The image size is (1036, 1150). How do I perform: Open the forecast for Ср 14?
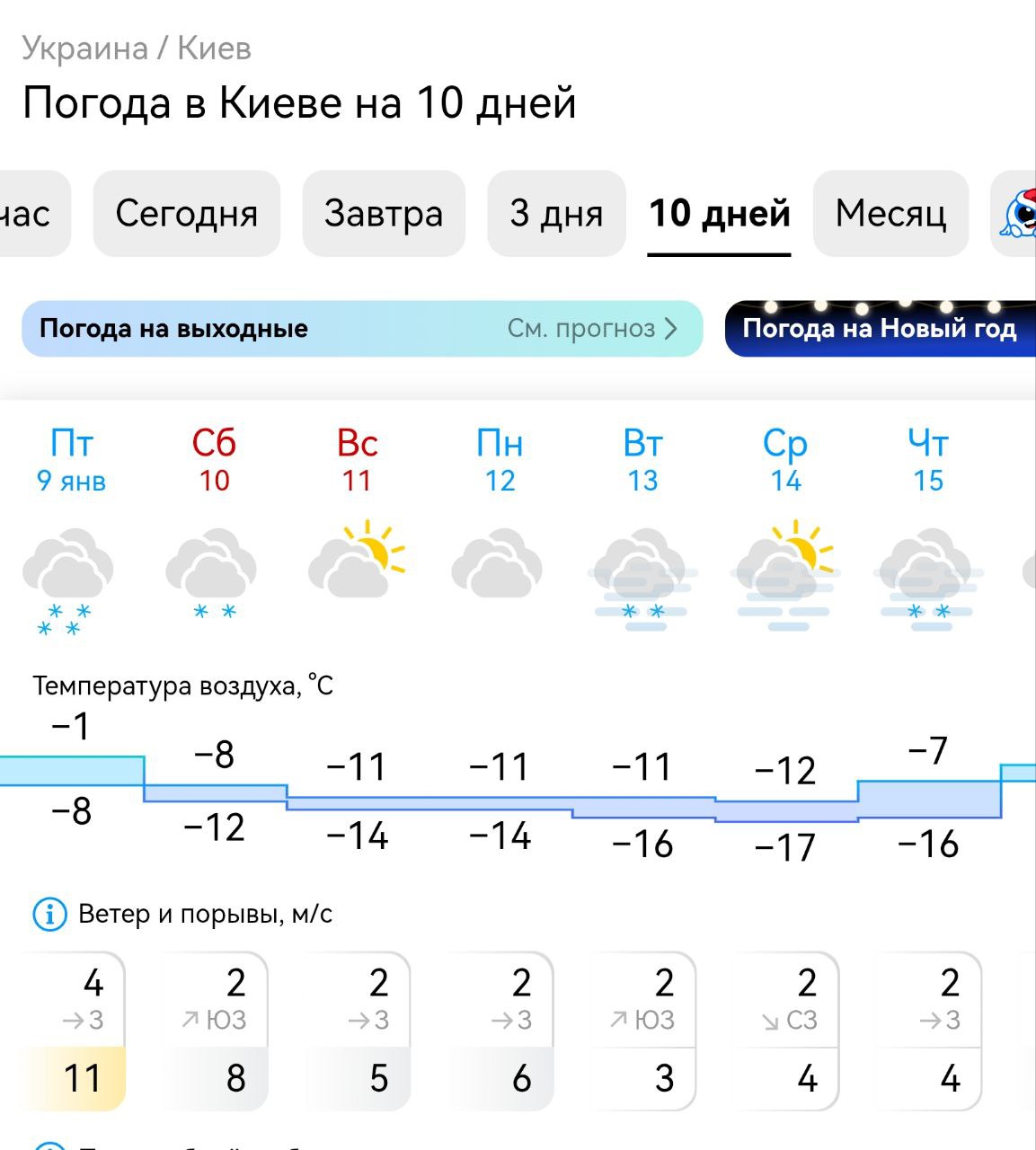785,460
